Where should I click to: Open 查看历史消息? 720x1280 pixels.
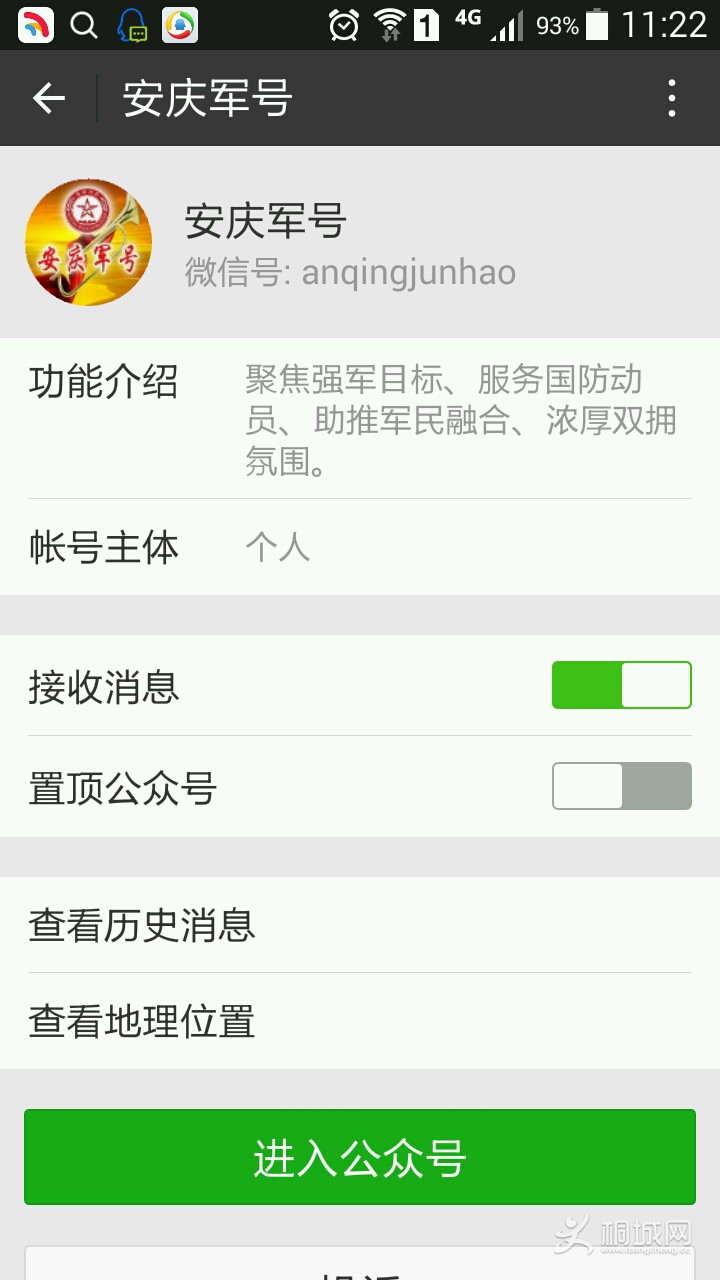tap(360, 925)
